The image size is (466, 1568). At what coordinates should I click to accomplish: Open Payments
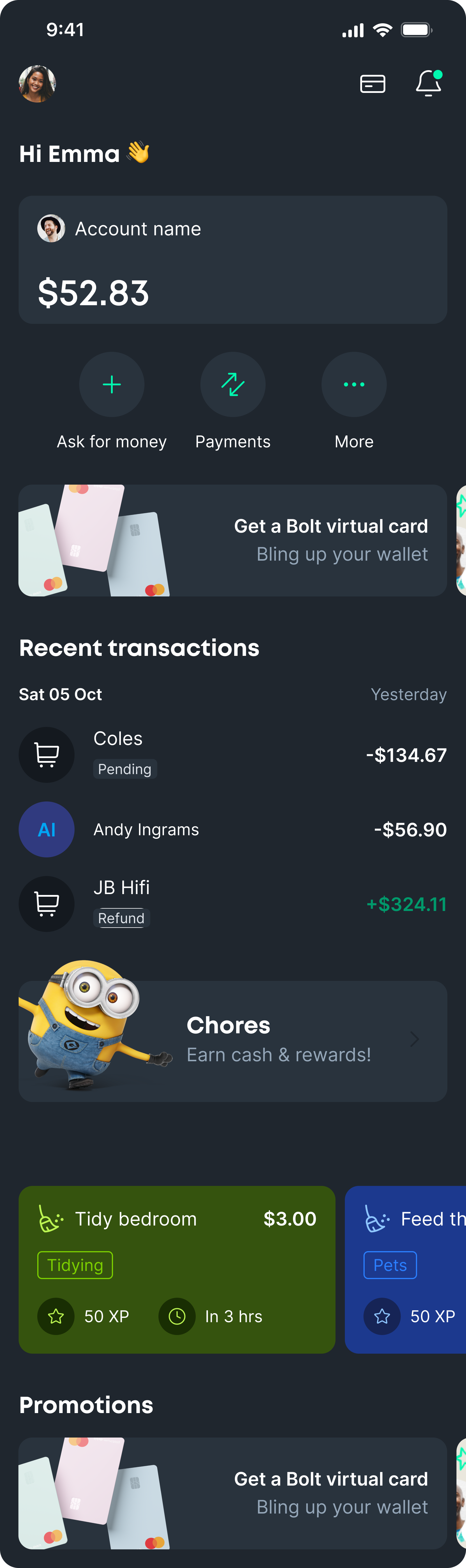click(x=232, y=385)
